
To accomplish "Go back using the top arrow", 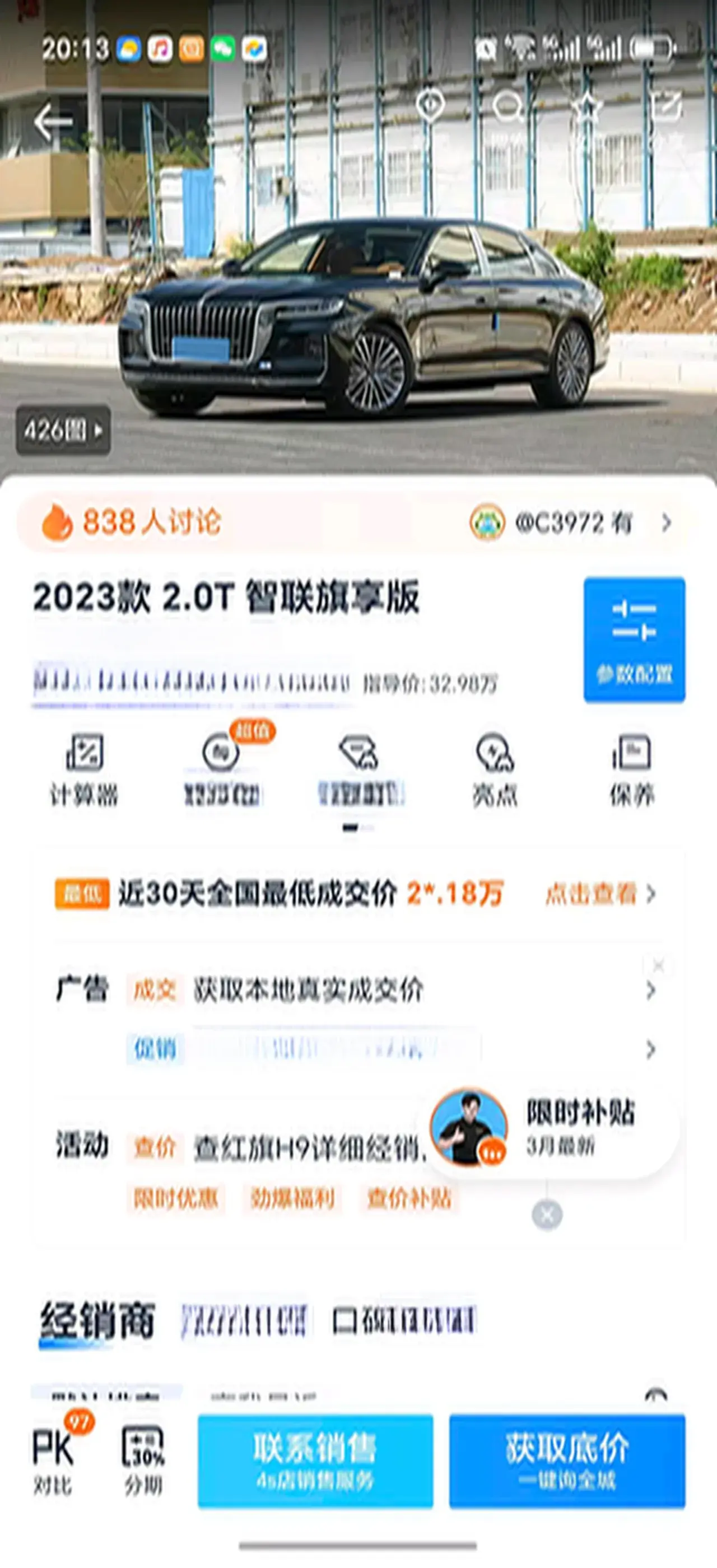I will pyautogui.click(x=54, y=122).
